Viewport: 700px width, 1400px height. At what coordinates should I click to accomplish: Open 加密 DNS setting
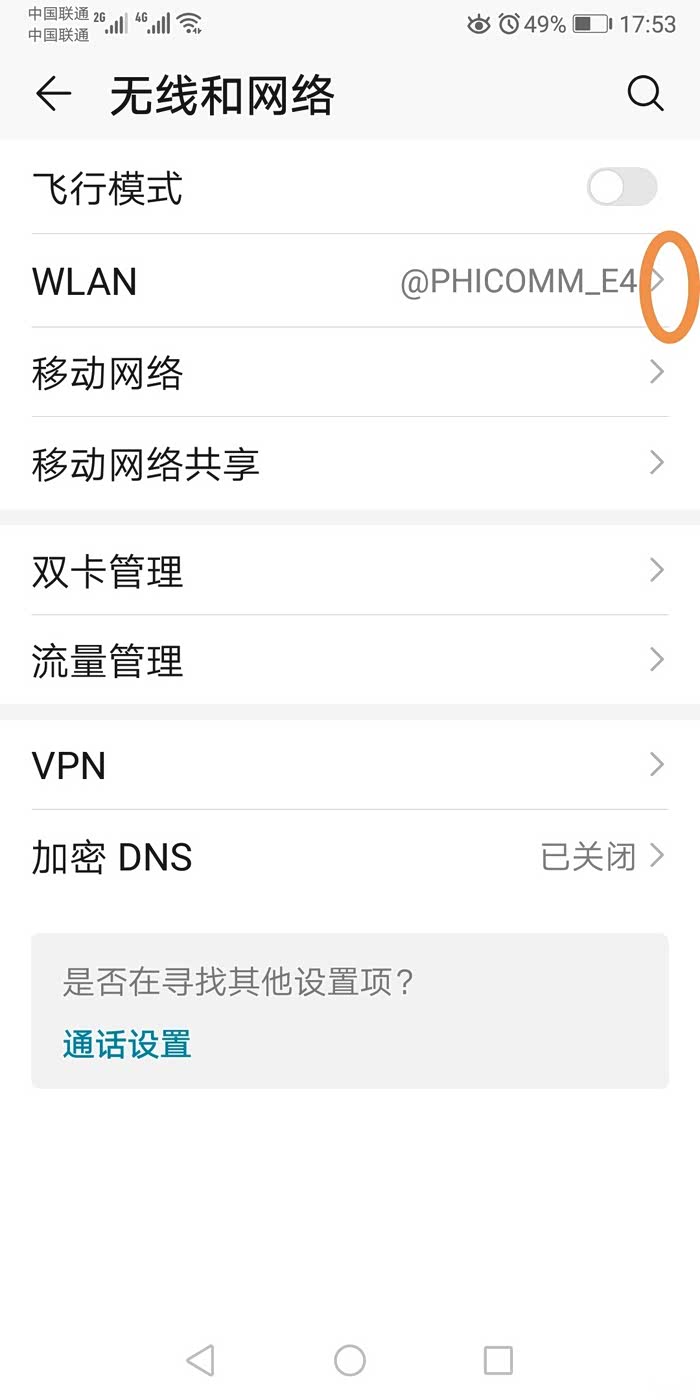350,857
